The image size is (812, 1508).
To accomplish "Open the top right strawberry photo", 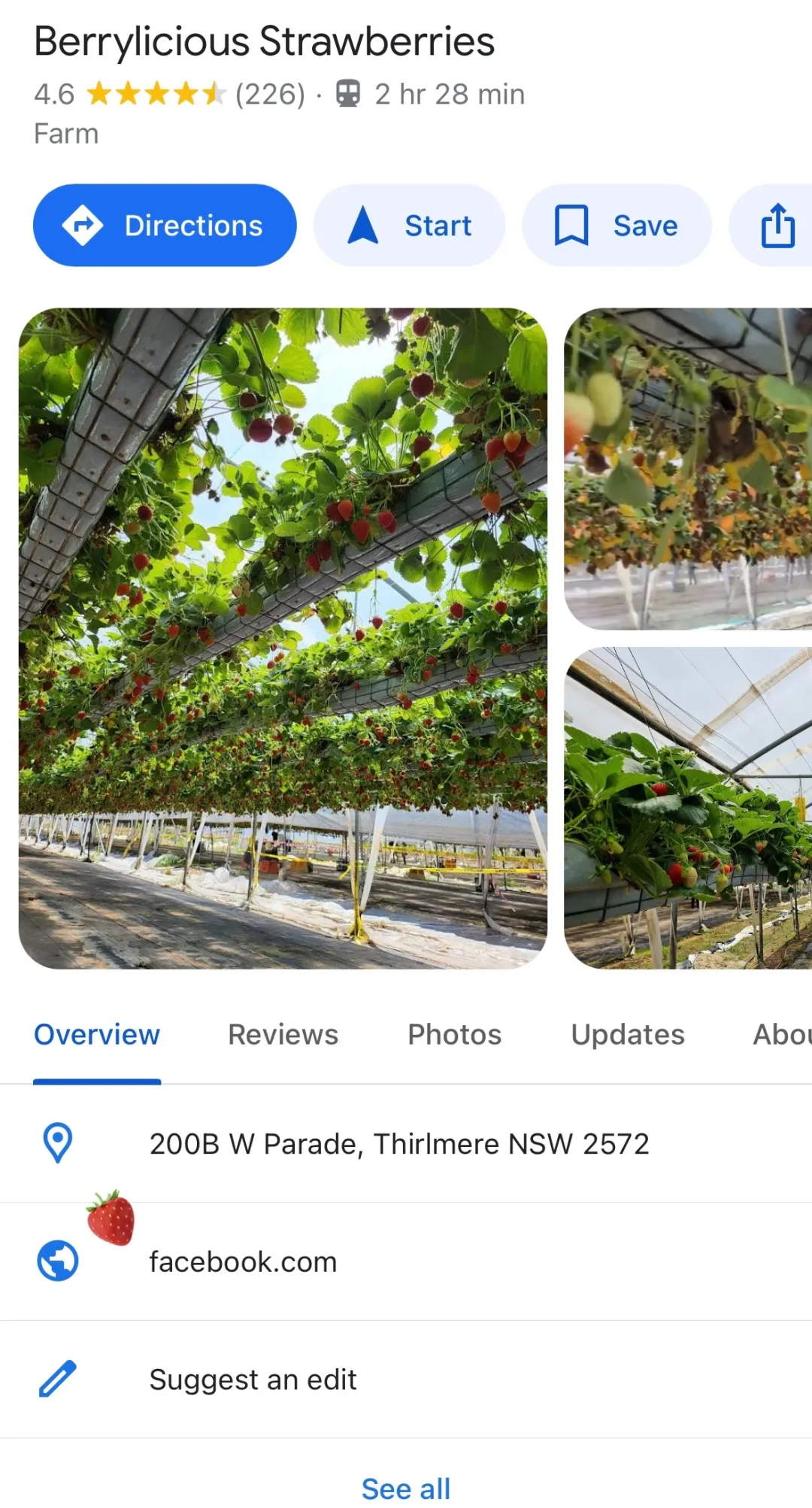I will point(688,469).
